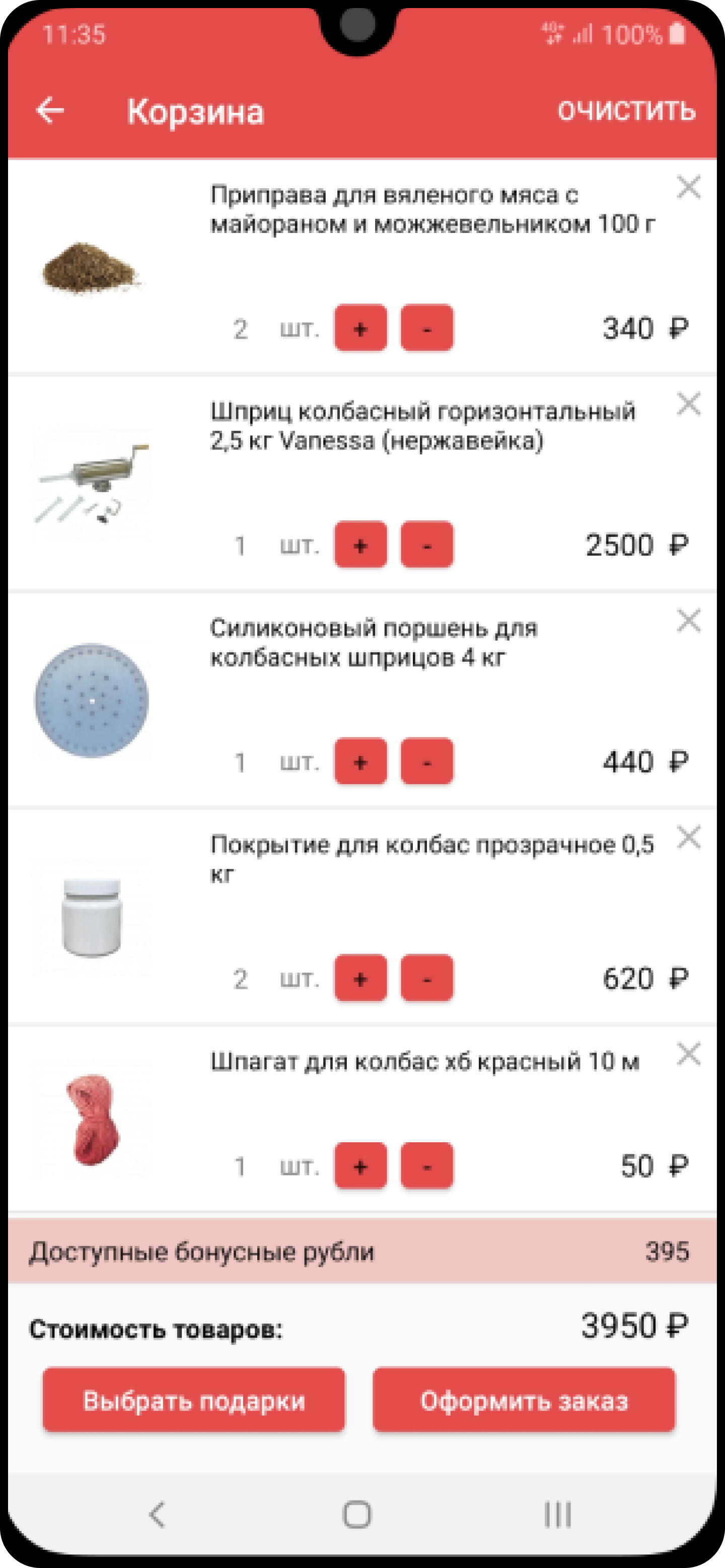Remove Шприц колбасный горизонтальный from cart
Viewport: 725px width, 1568px height.
[x=688, y=404]
